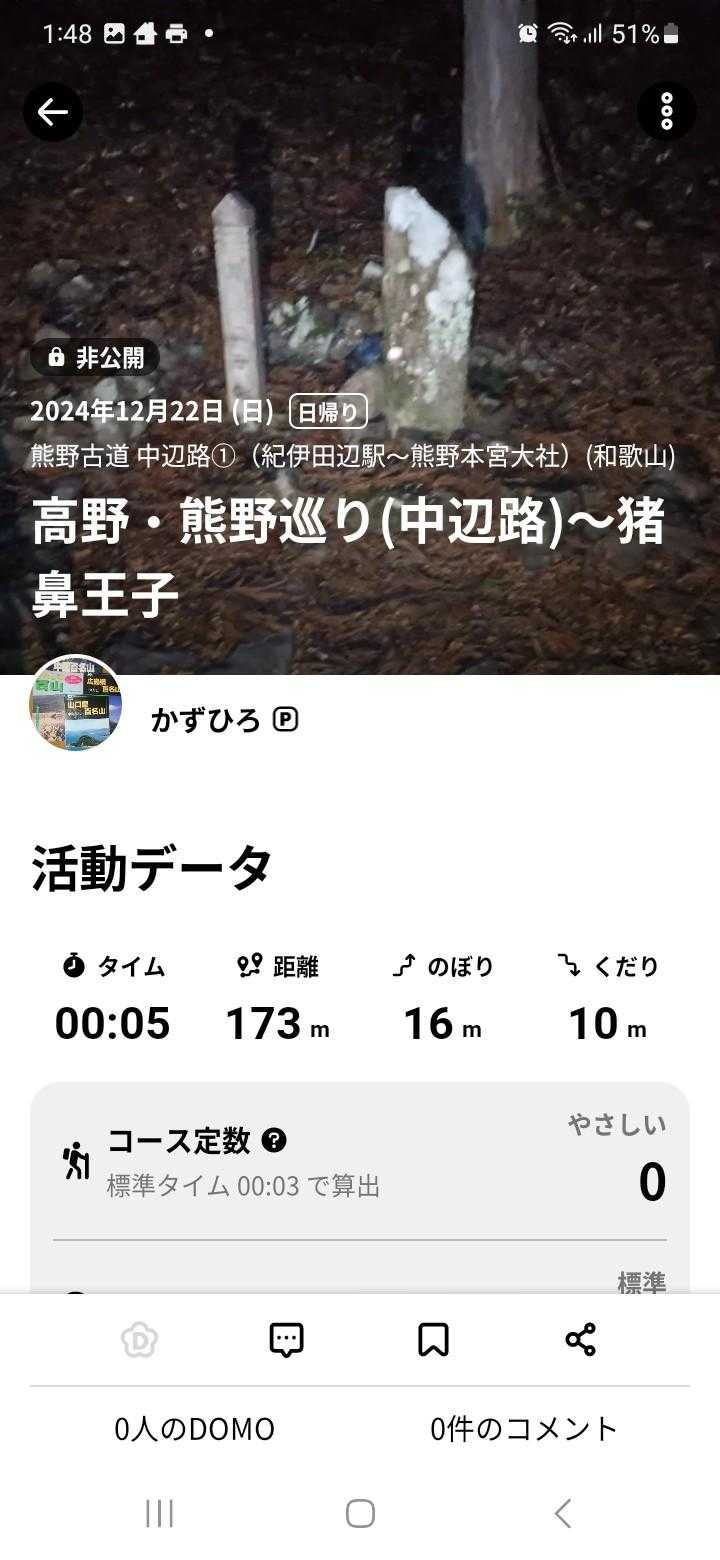Open かずひろ's profile avatar
Image resolution: width=720 pixels, height=1560 pixels.
click(x=76, y=703)
